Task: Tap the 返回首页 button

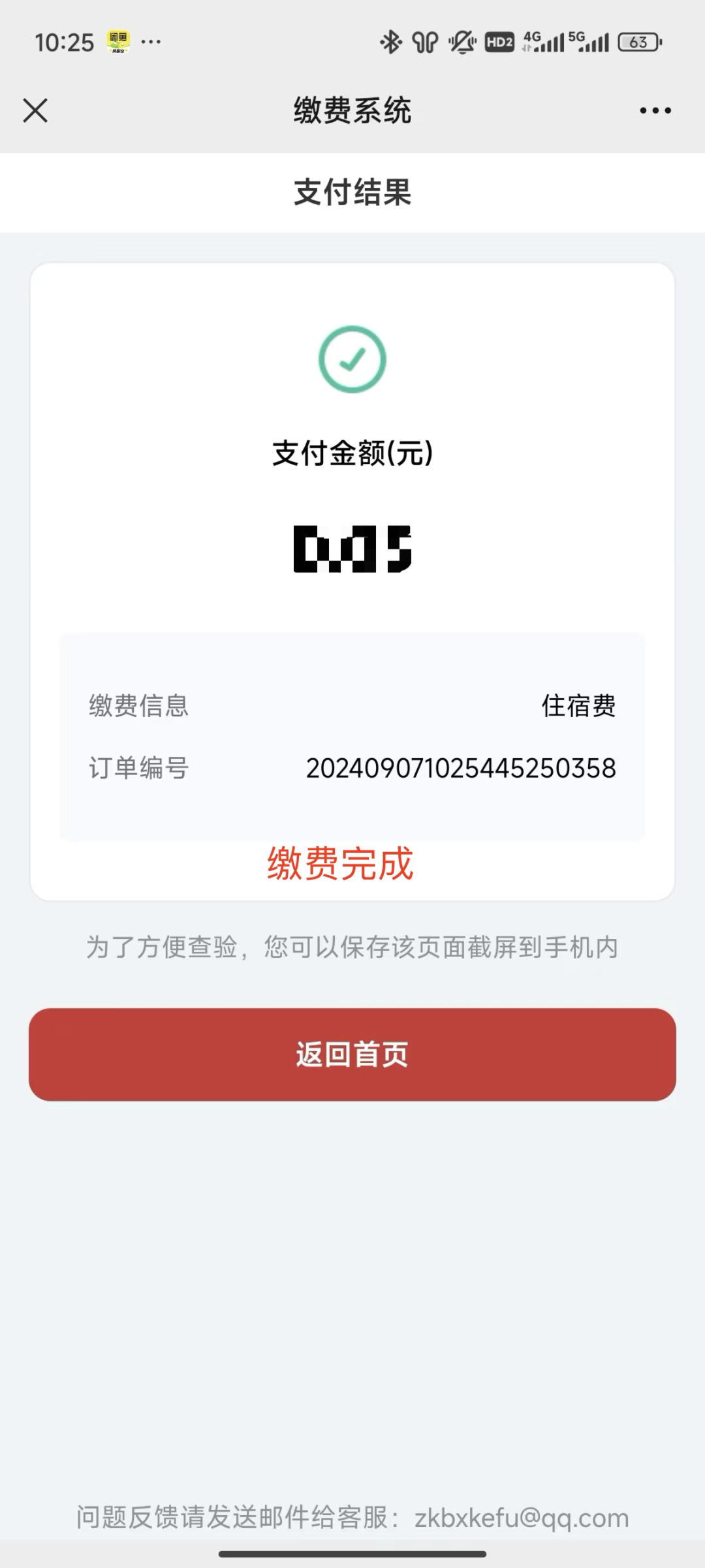Action: [x=352, y=1054]
